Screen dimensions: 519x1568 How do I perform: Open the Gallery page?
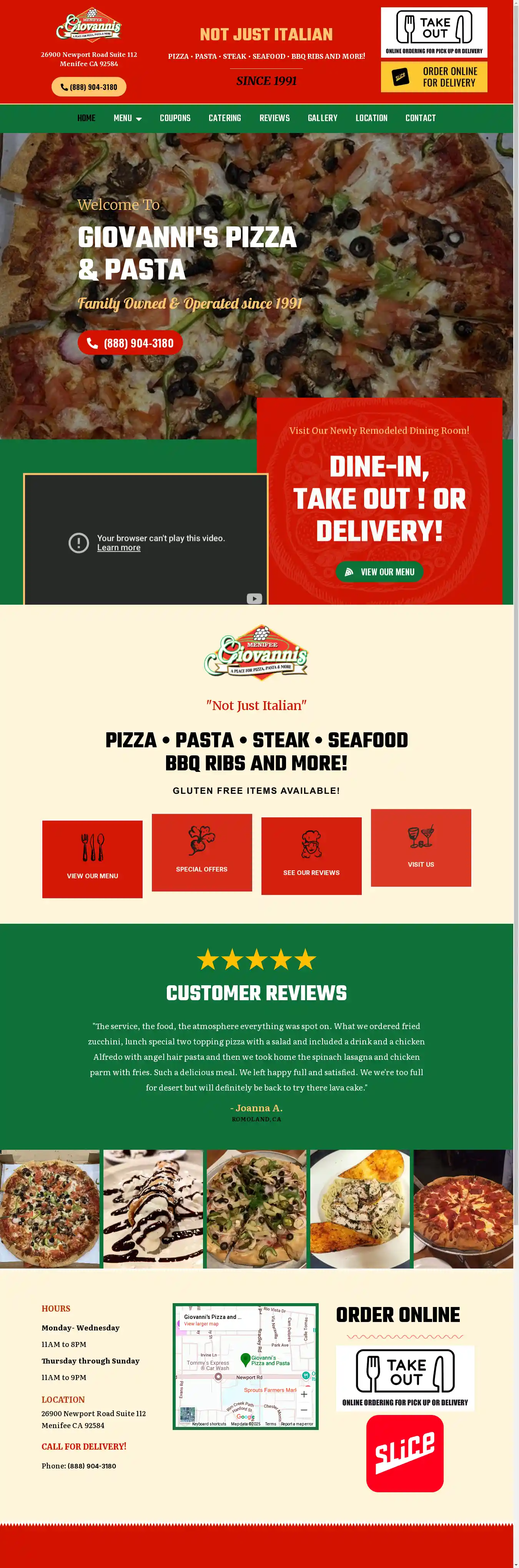(323, 118)
